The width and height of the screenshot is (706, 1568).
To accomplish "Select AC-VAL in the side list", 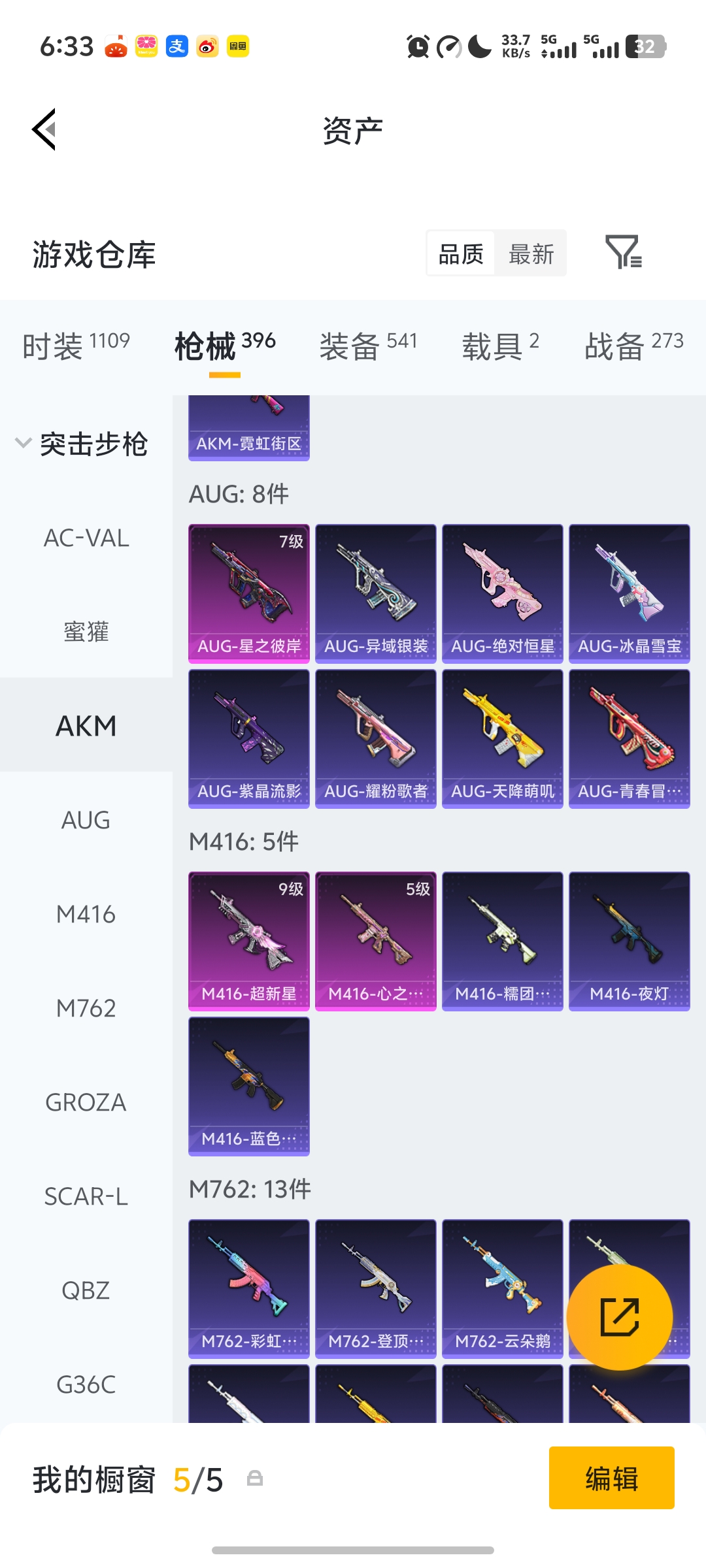I will (86, 538).
